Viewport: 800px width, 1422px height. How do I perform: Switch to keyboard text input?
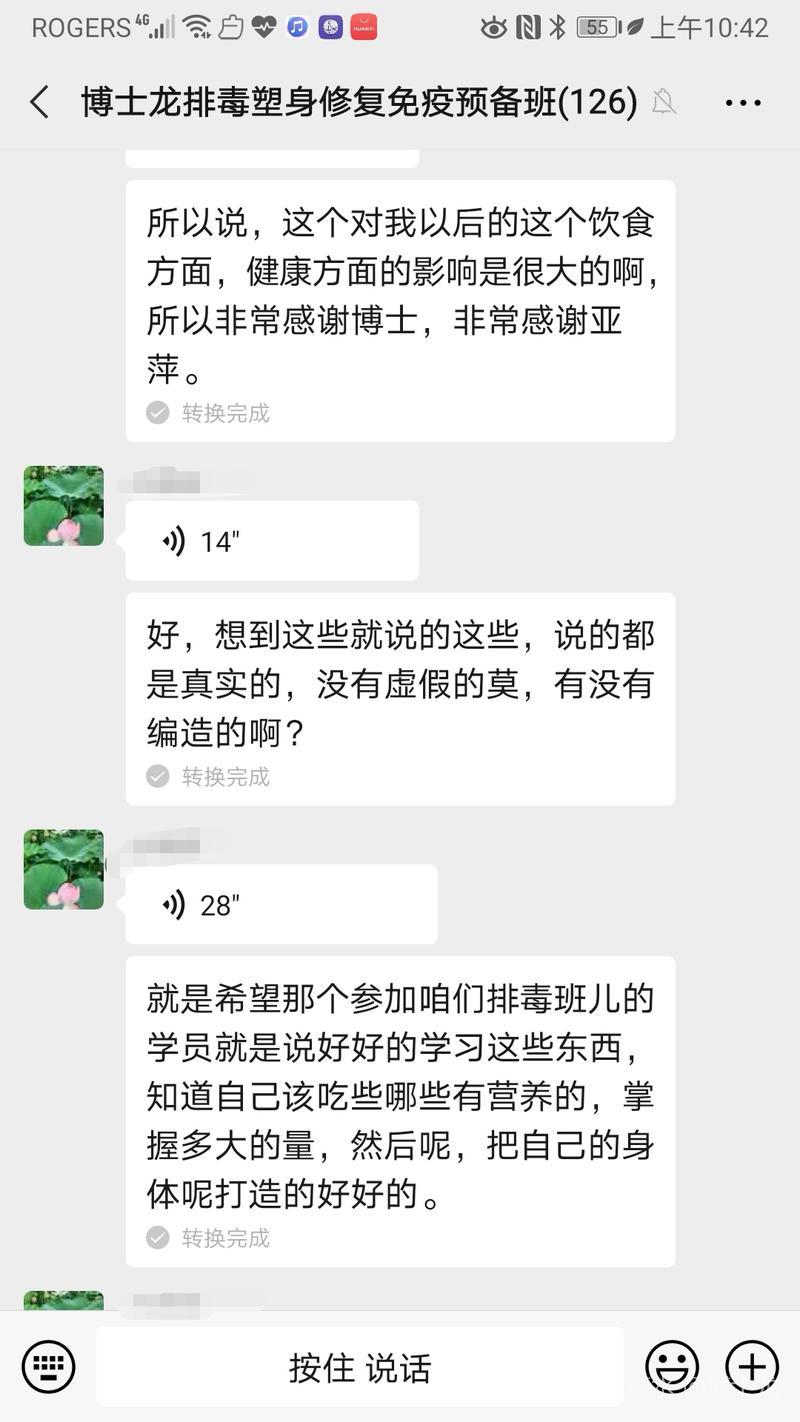pyautogui.click(x=48, y=1366)
